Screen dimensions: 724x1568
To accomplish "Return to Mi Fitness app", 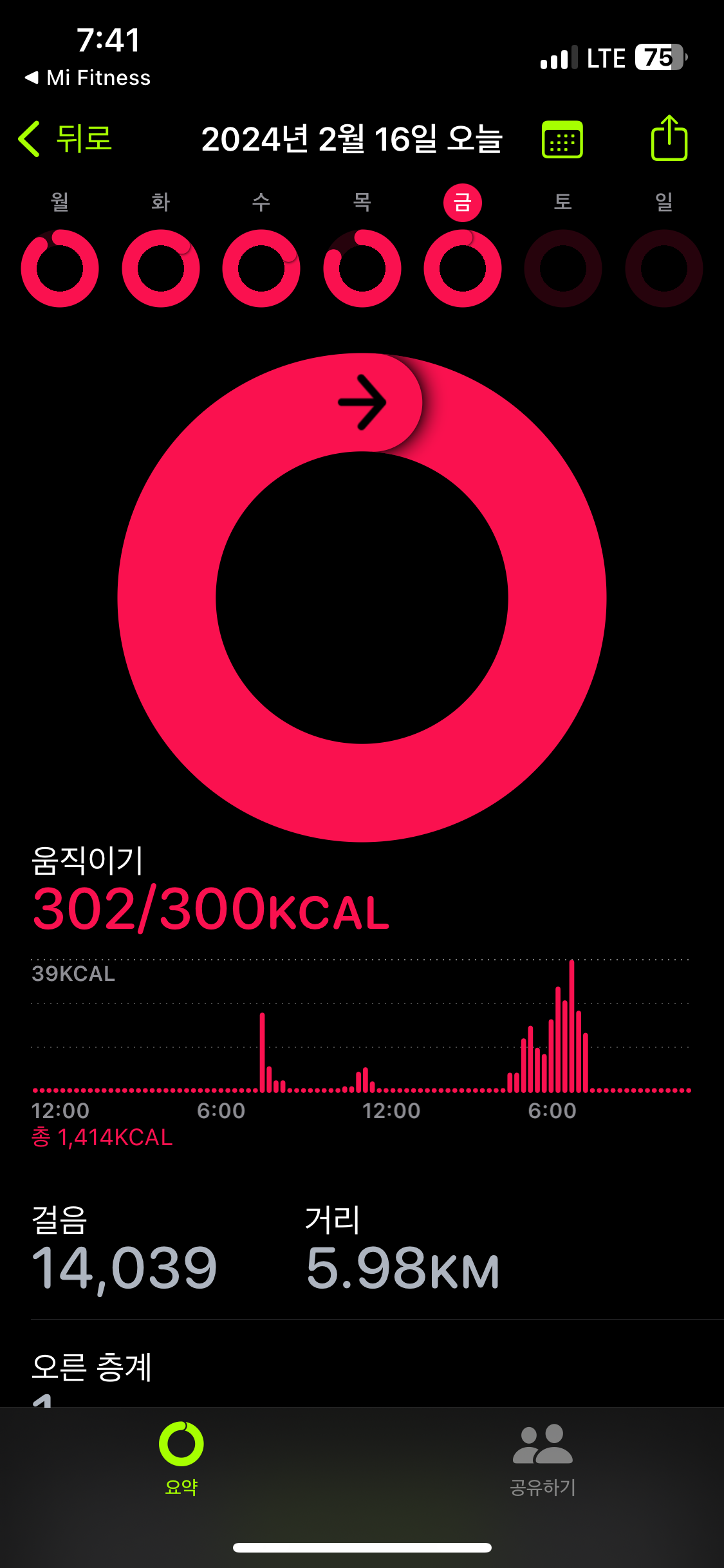I will click(x=88, y=78).
